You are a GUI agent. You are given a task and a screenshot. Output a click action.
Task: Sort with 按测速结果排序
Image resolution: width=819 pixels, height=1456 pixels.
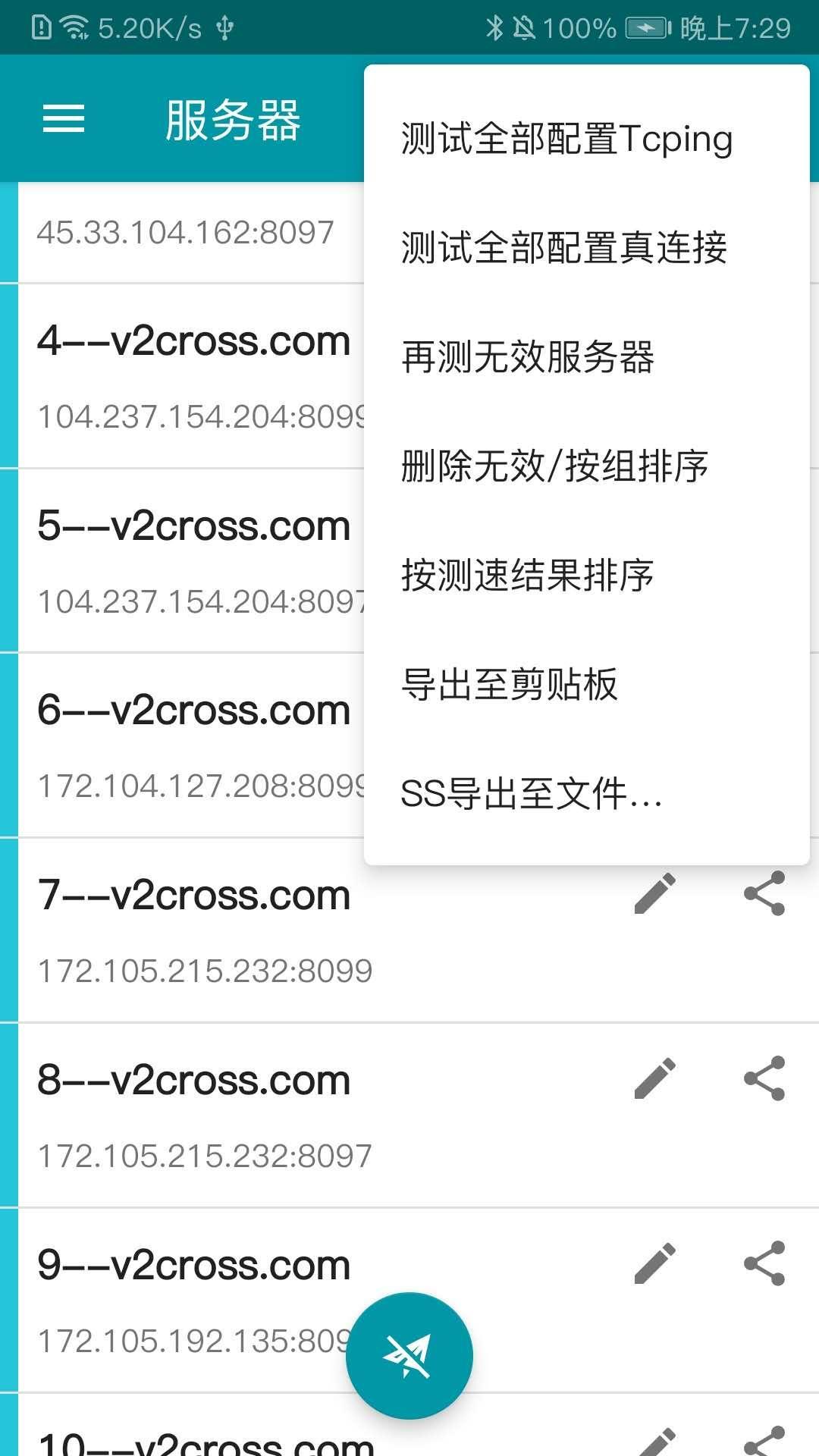click(x=586, y=576)
